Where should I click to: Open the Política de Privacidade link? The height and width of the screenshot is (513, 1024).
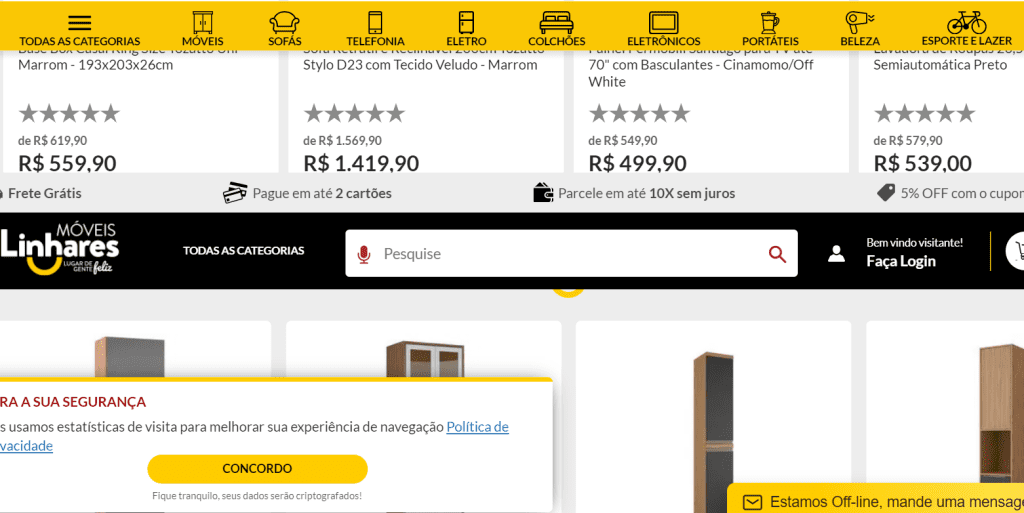pos(477,427)
